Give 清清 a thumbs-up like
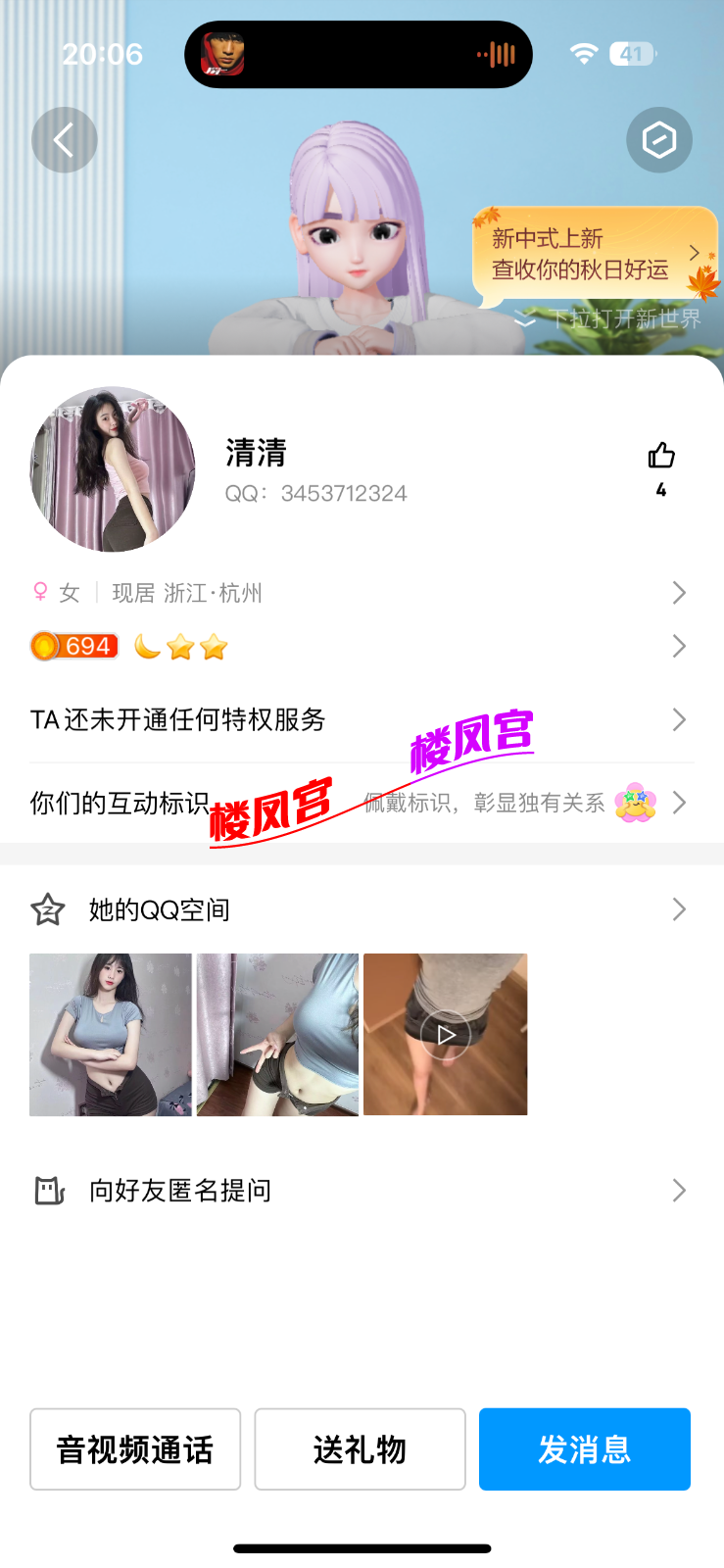This screenshot has width=724, height=1568. click(661, 457)
